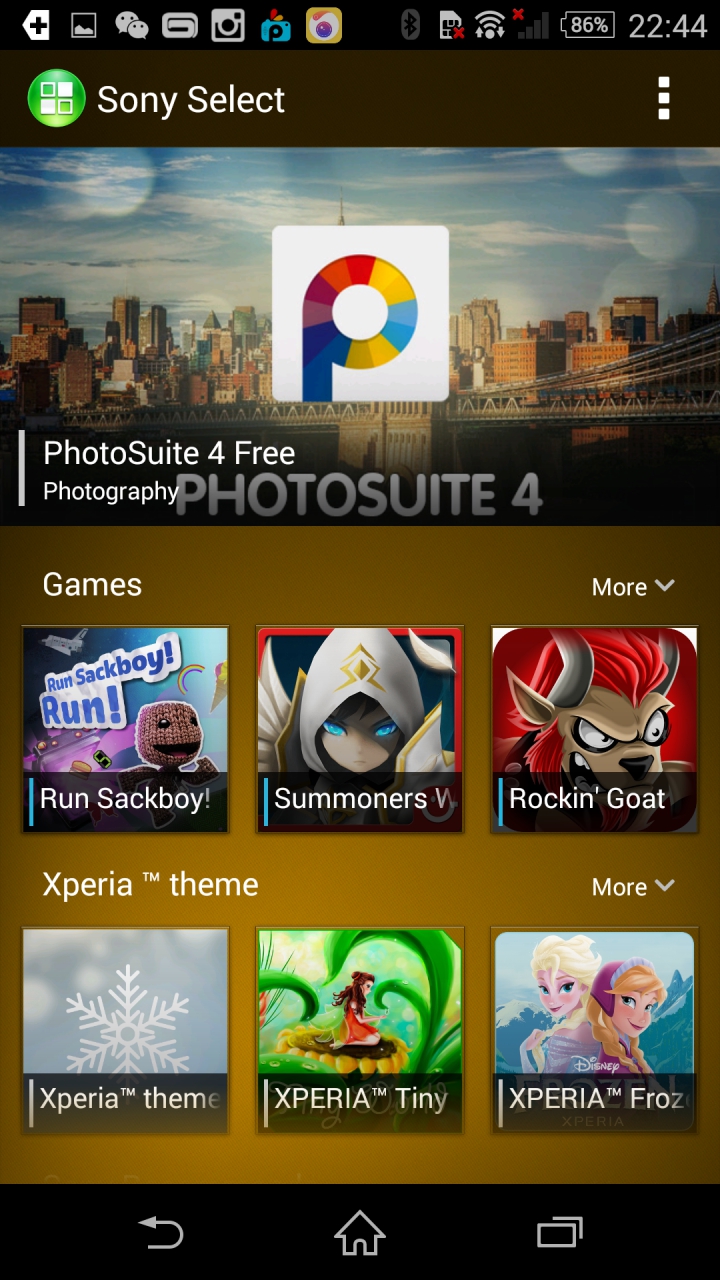Open the XPERIA Frozen theme tile
Image resolution: width=720 pixels, height=1280 pixels.
pos(594,1029)
